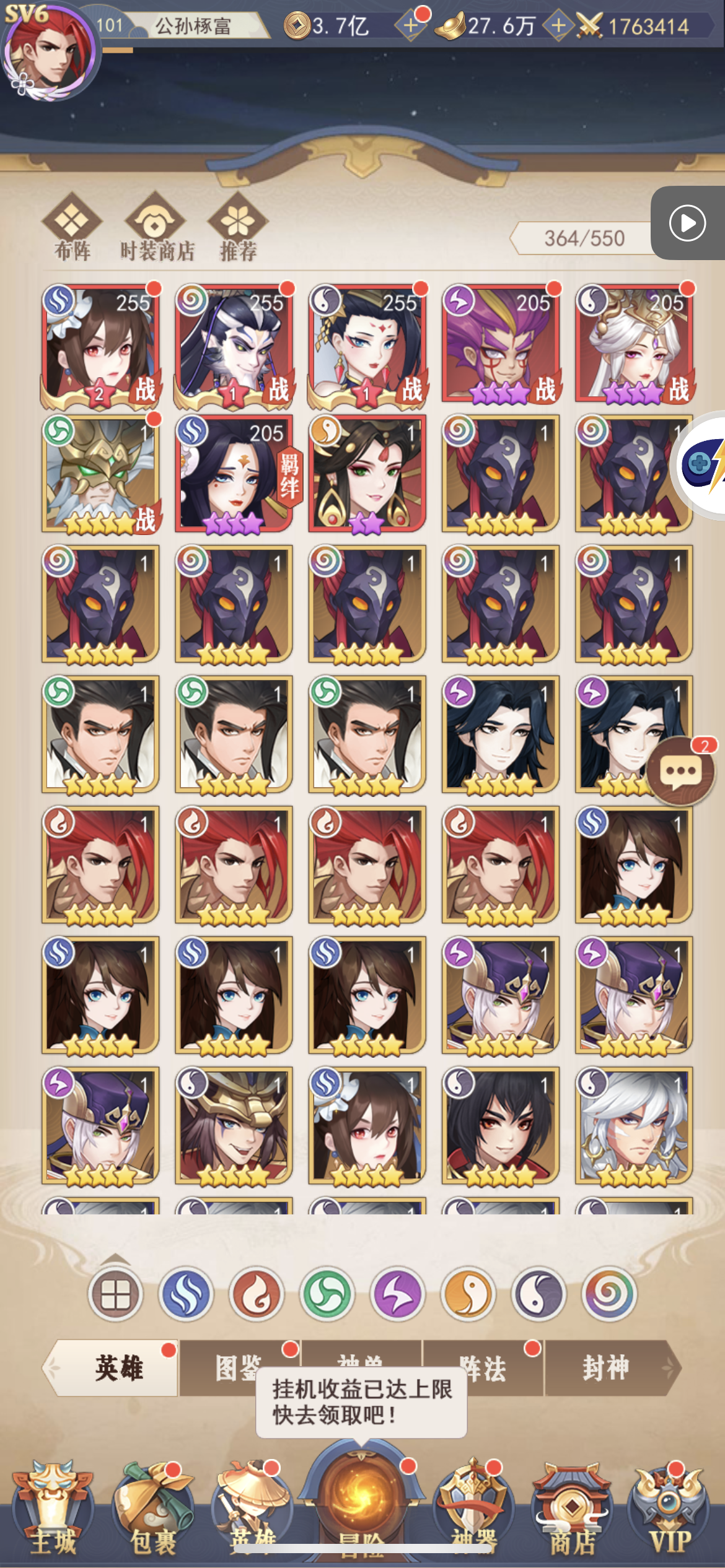Screen dimensions: 725x1568
Task: Add more ingots with the plus button
Action: point(558,26)
